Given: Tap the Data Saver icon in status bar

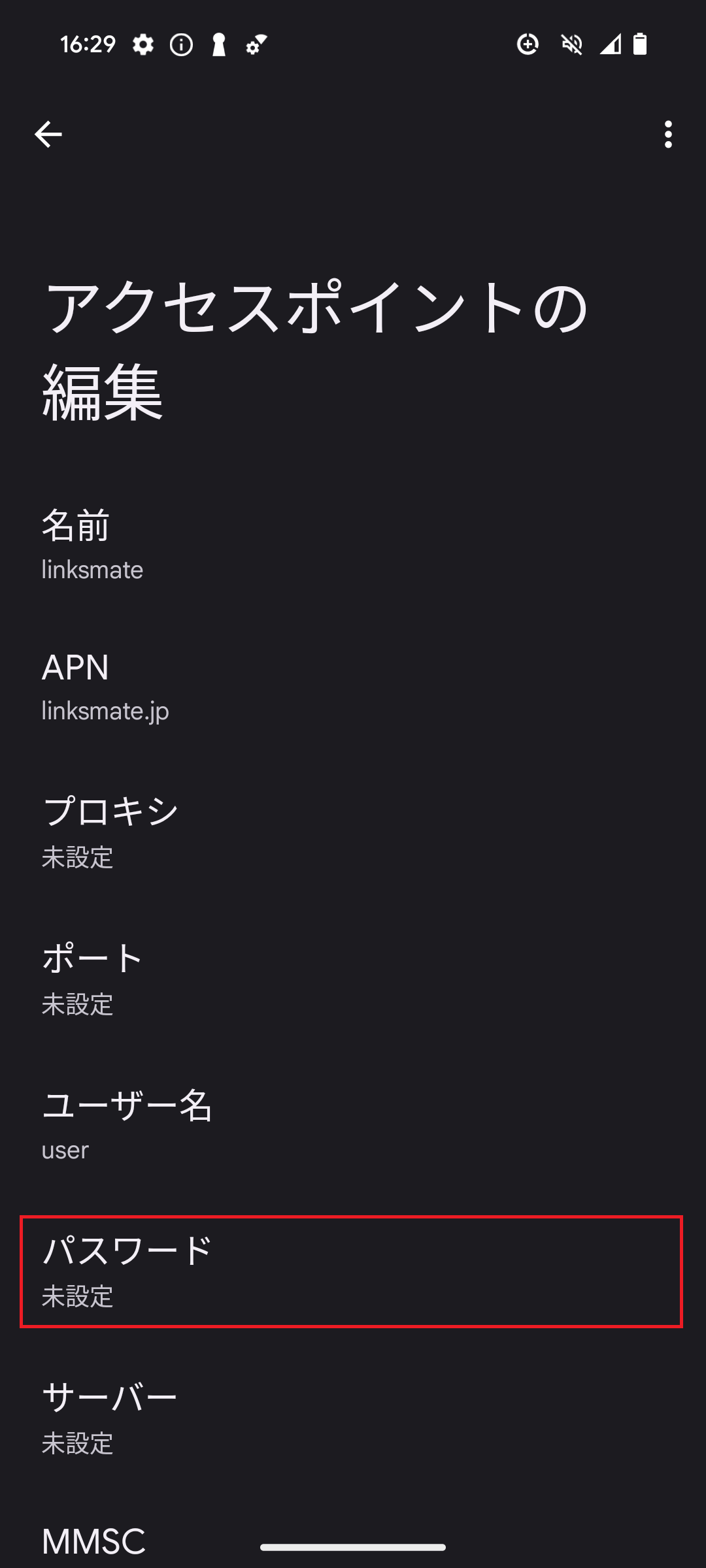Looking at the screenshot, I should pos(527,44).
